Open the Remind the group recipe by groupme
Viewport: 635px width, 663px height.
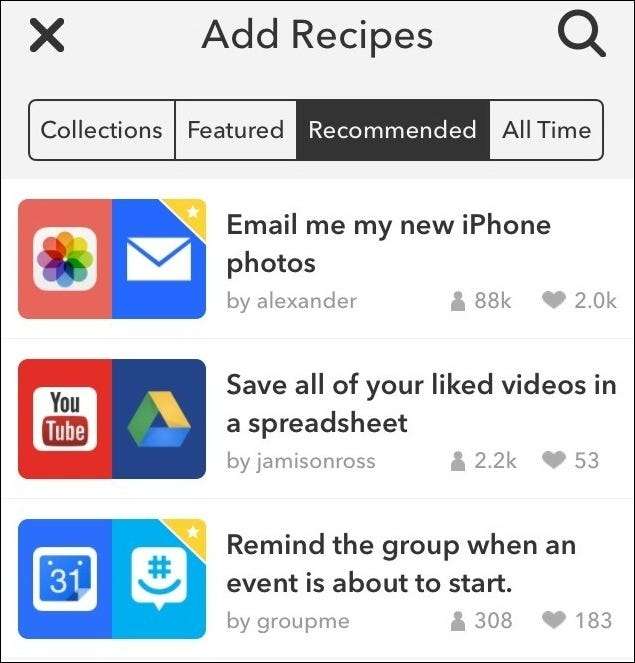click(x=400, y=563)
